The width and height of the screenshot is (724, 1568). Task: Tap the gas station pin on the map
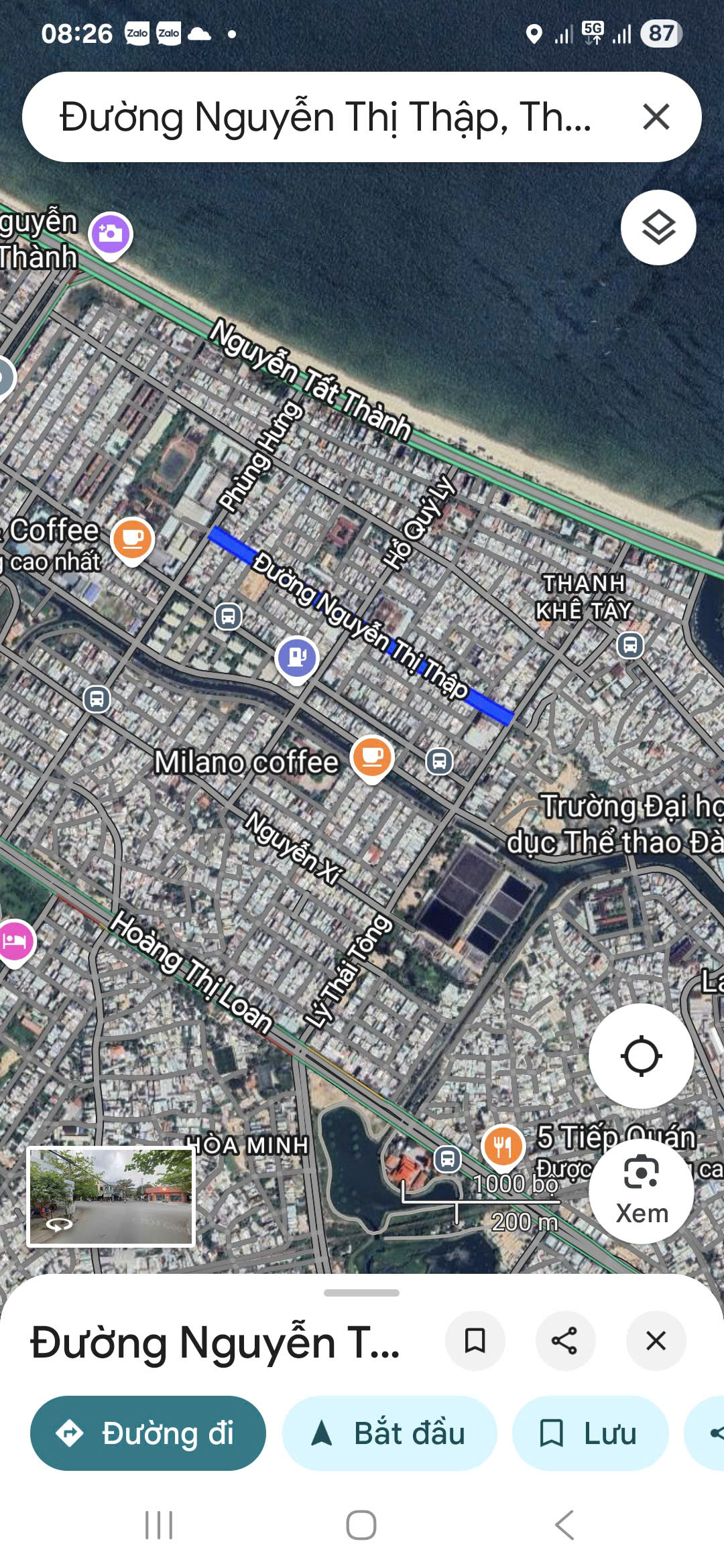click(x=297, y=658)
